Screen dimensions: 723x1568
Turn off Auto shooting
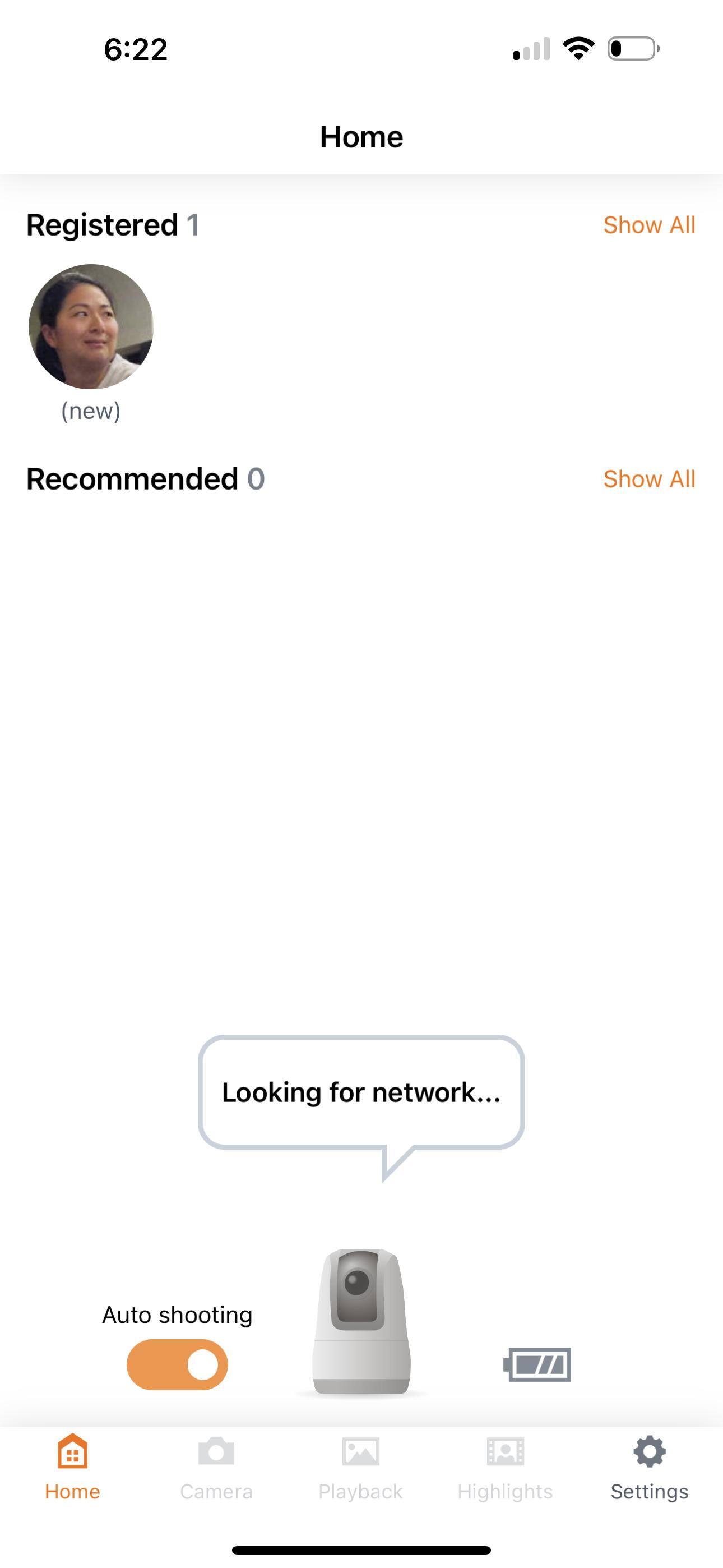177,1364
